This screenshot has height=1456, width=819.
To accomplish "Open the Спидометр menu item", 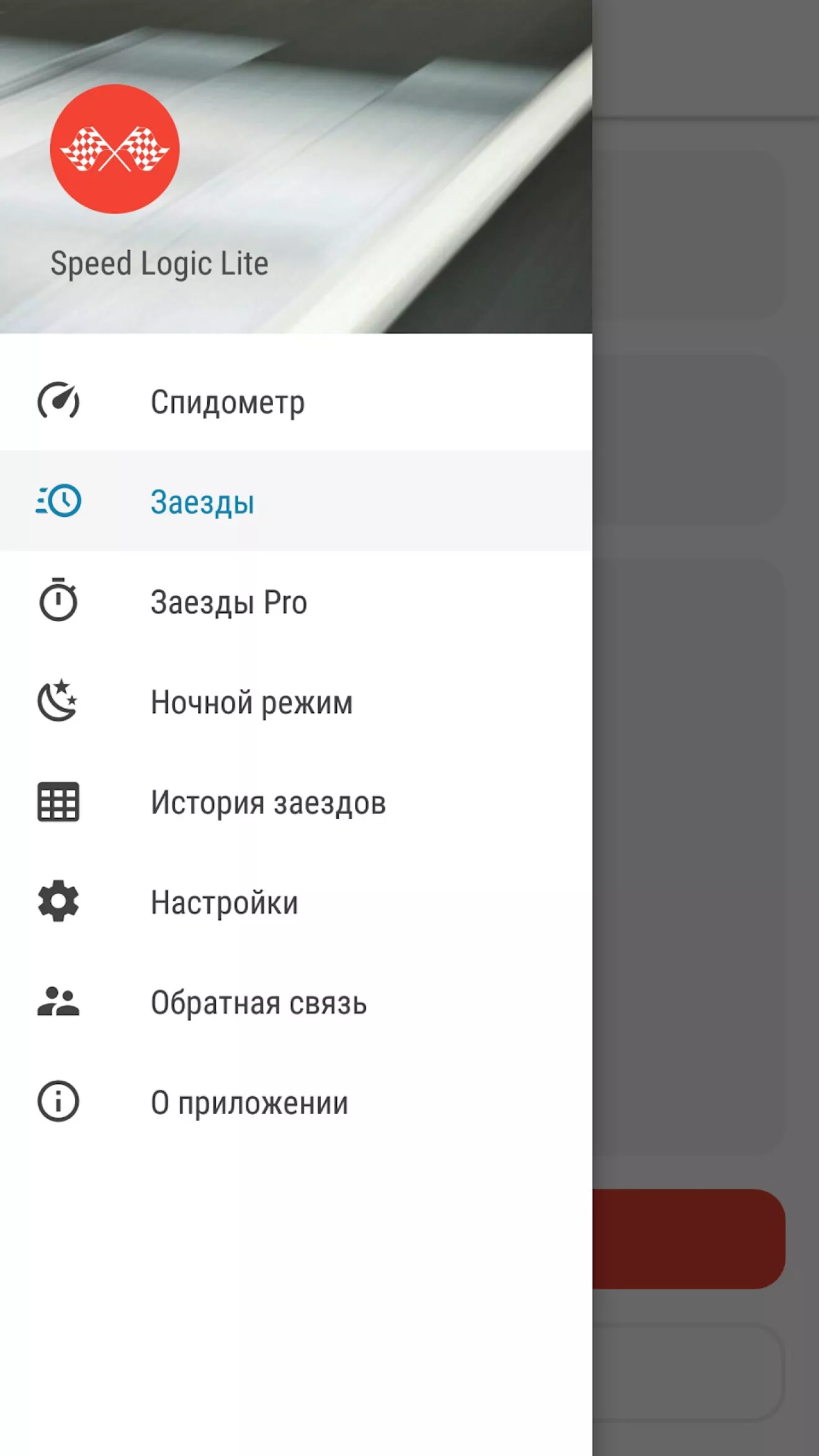I will tap(296, 401).
